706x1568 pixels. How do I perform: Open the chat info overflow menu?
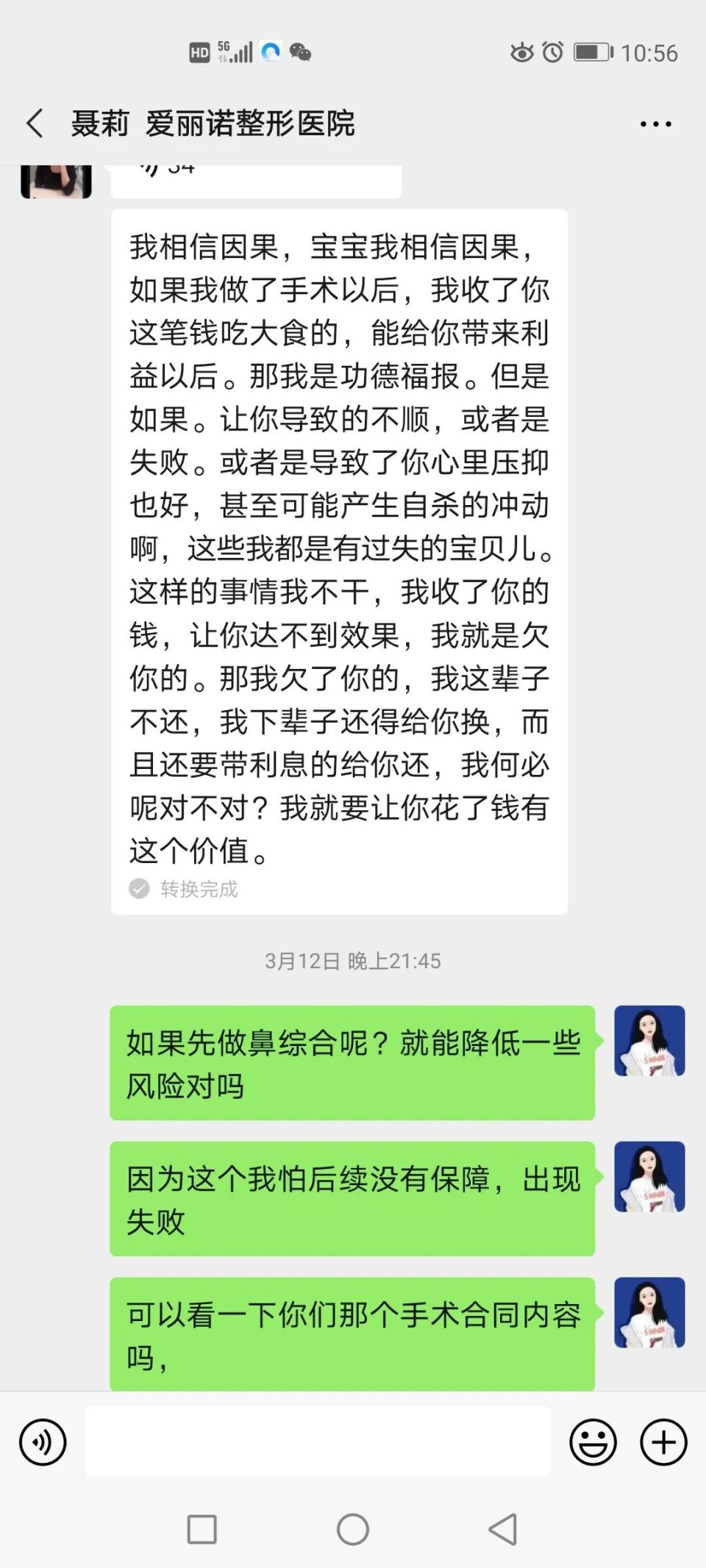[655, 124]
